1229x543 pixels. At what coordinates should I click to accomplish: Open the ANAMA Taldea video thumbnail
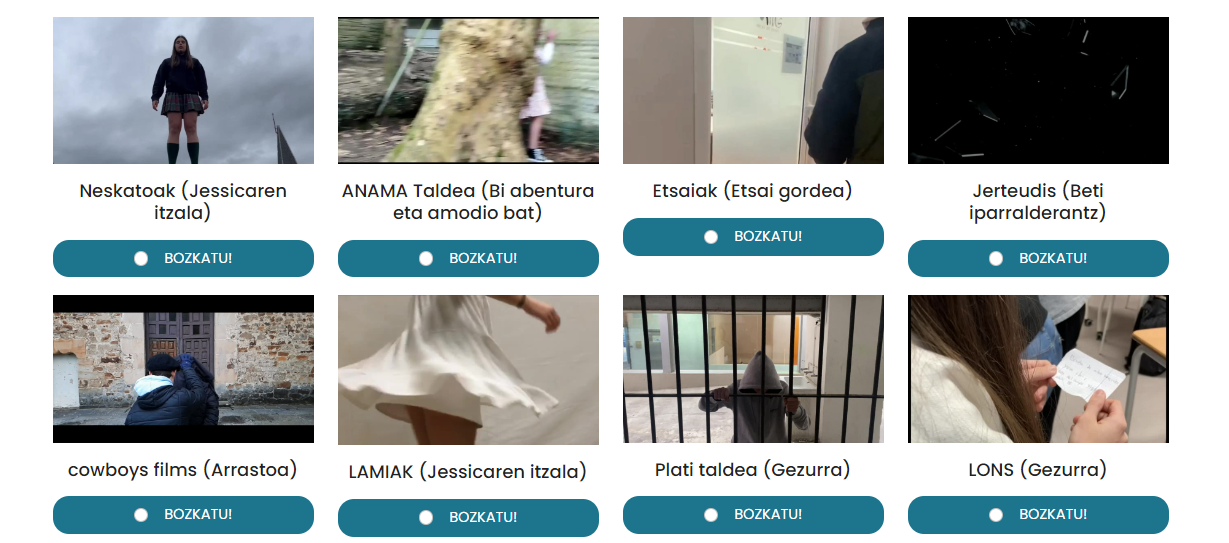click(x=468, y=90)
